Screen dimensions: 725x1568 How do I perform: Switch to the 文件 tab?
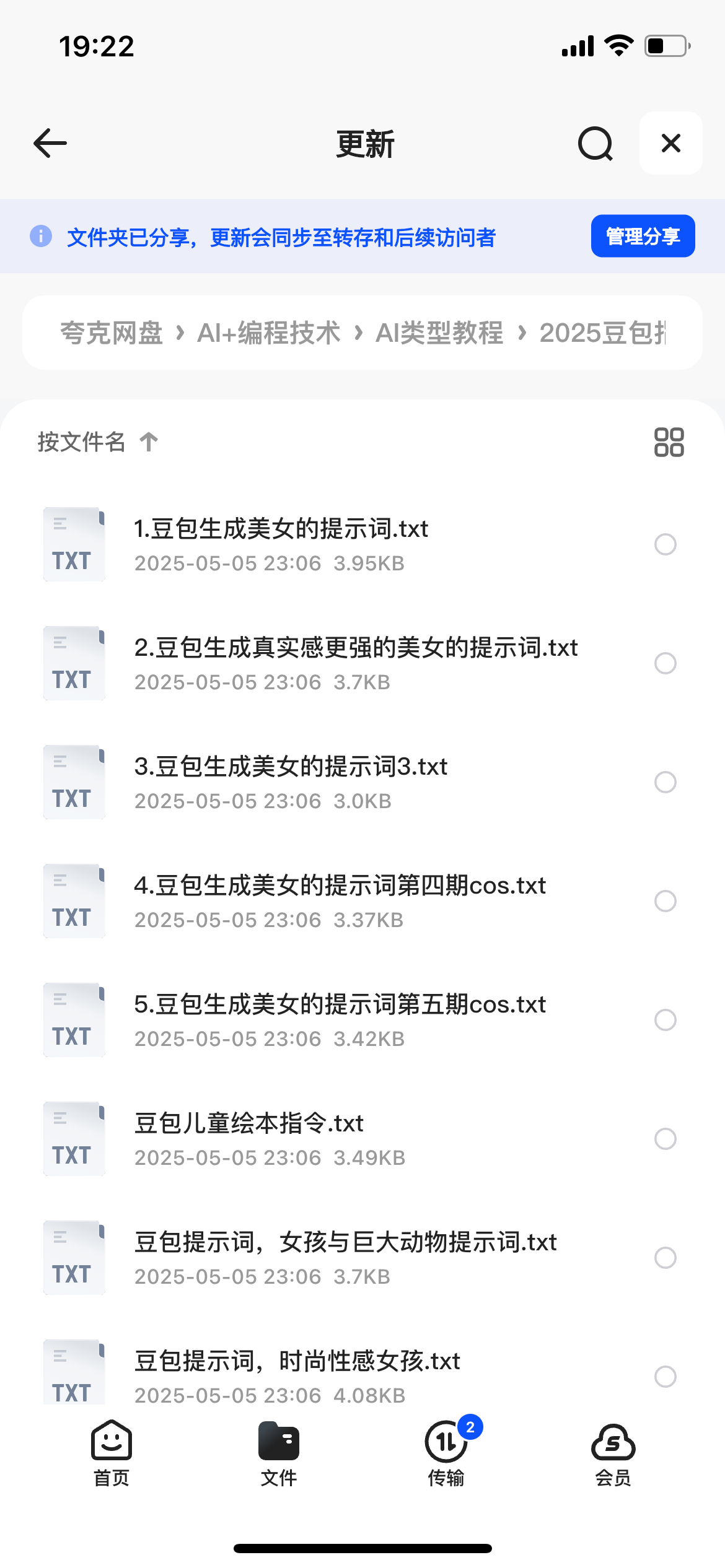pyautogui.click(x=279, y=1453)
